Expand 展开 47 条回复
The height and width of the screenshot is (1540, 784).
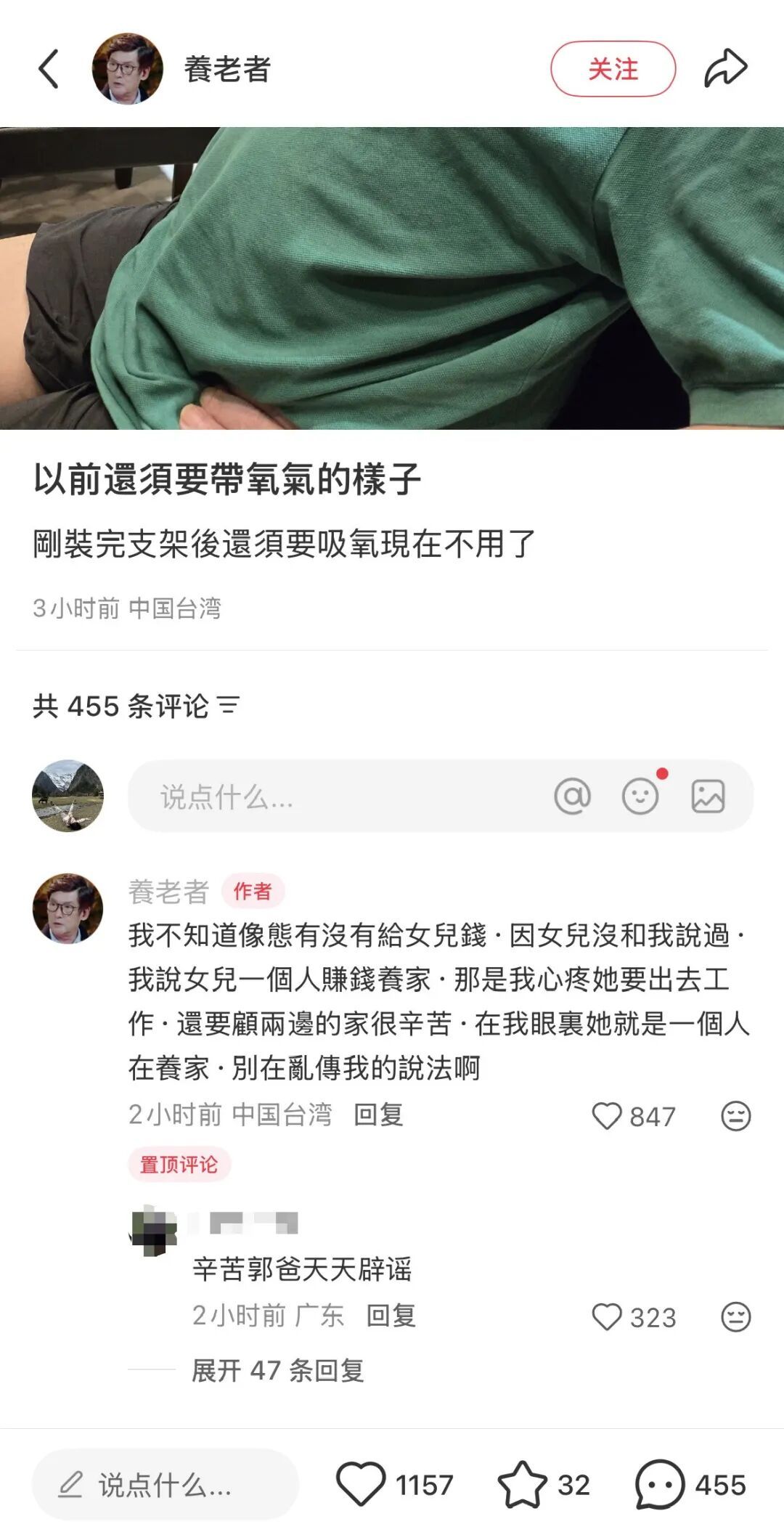click(x=277, y=1370)
